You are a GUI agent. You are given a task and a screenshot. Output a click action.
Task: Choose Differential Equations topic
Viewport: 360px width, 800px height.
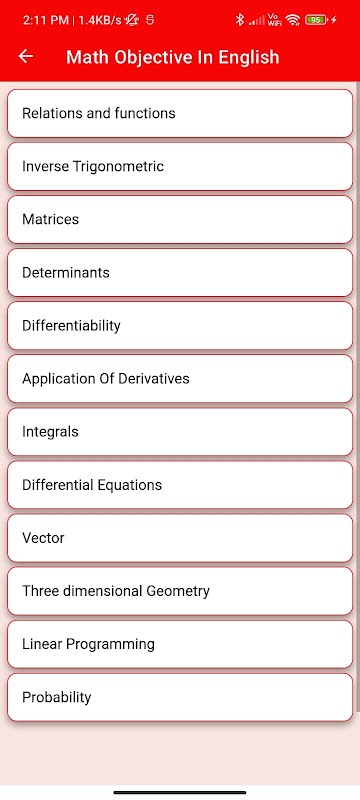[x=180, y=485]
